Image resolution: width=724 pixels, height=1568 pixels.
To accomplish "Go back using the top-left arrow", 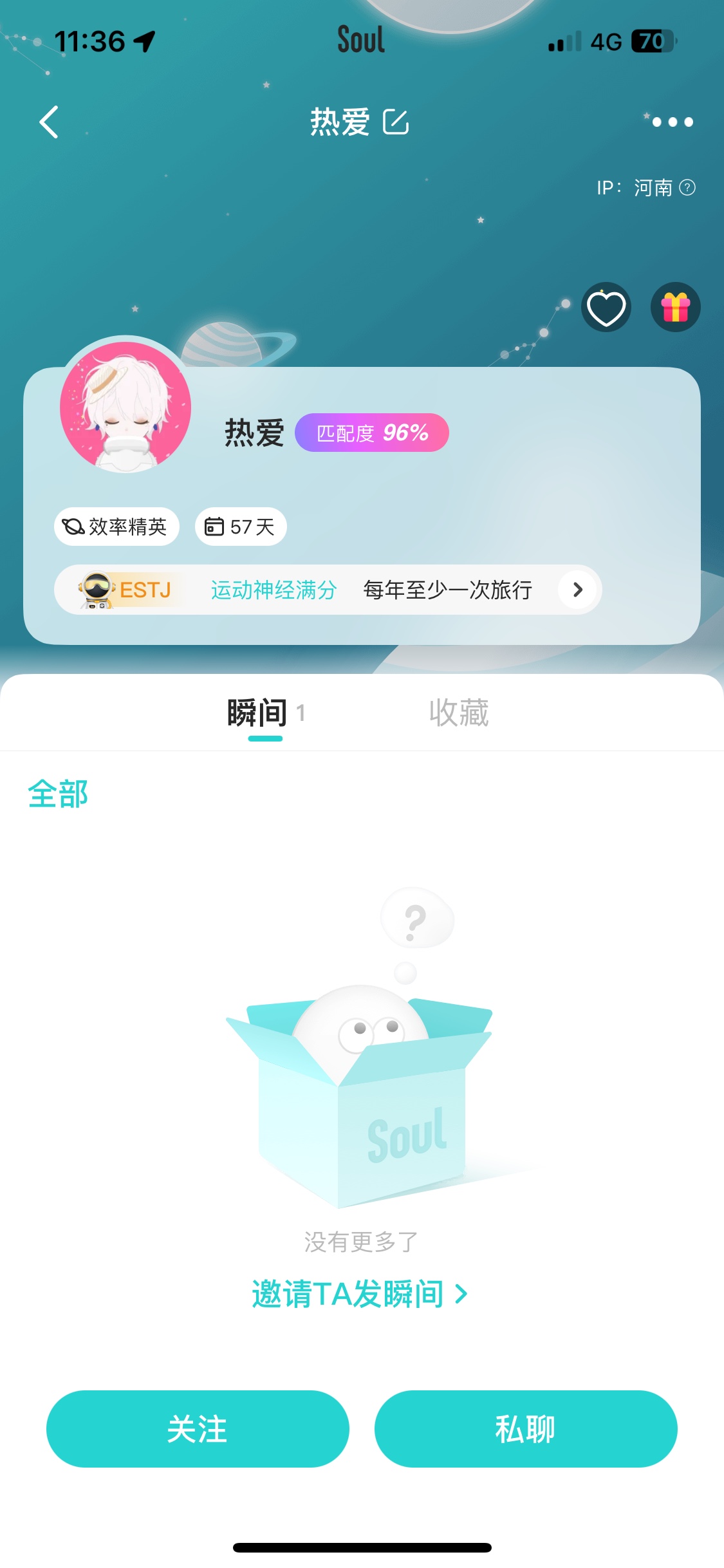I will [x=50, y=122].
